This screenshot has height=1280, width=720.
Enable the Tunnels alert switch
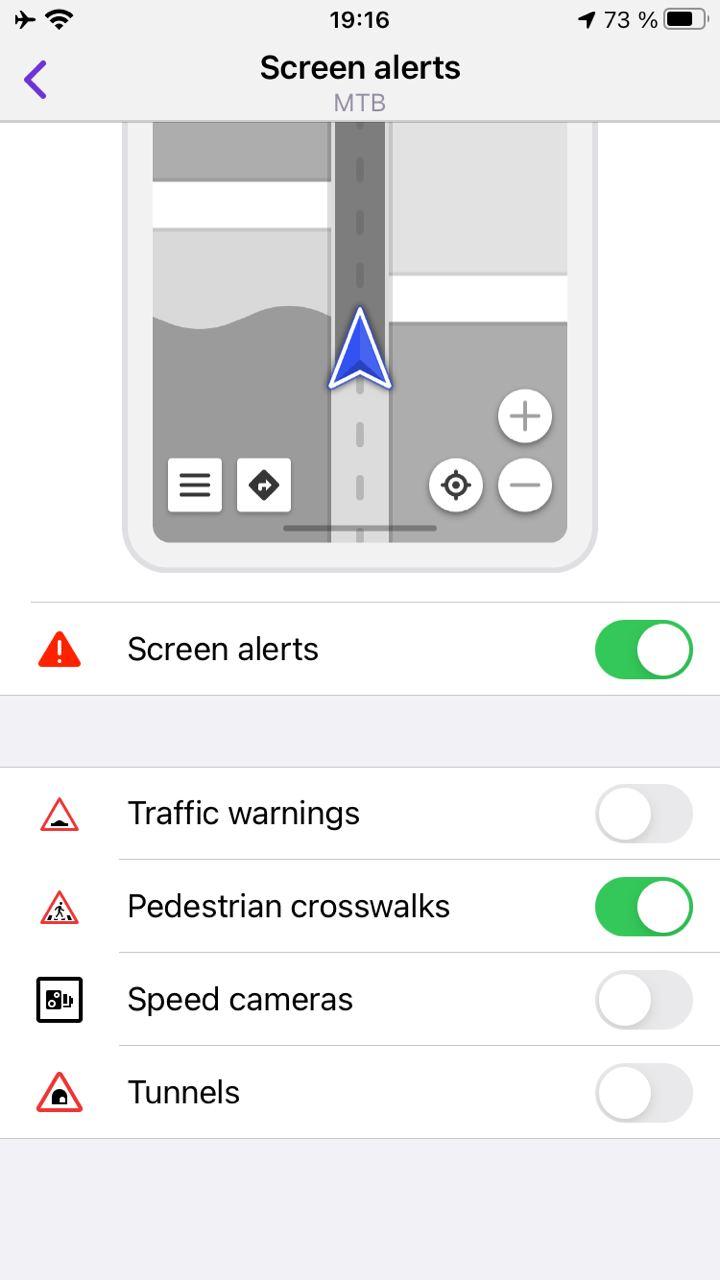pos(643,1093)
